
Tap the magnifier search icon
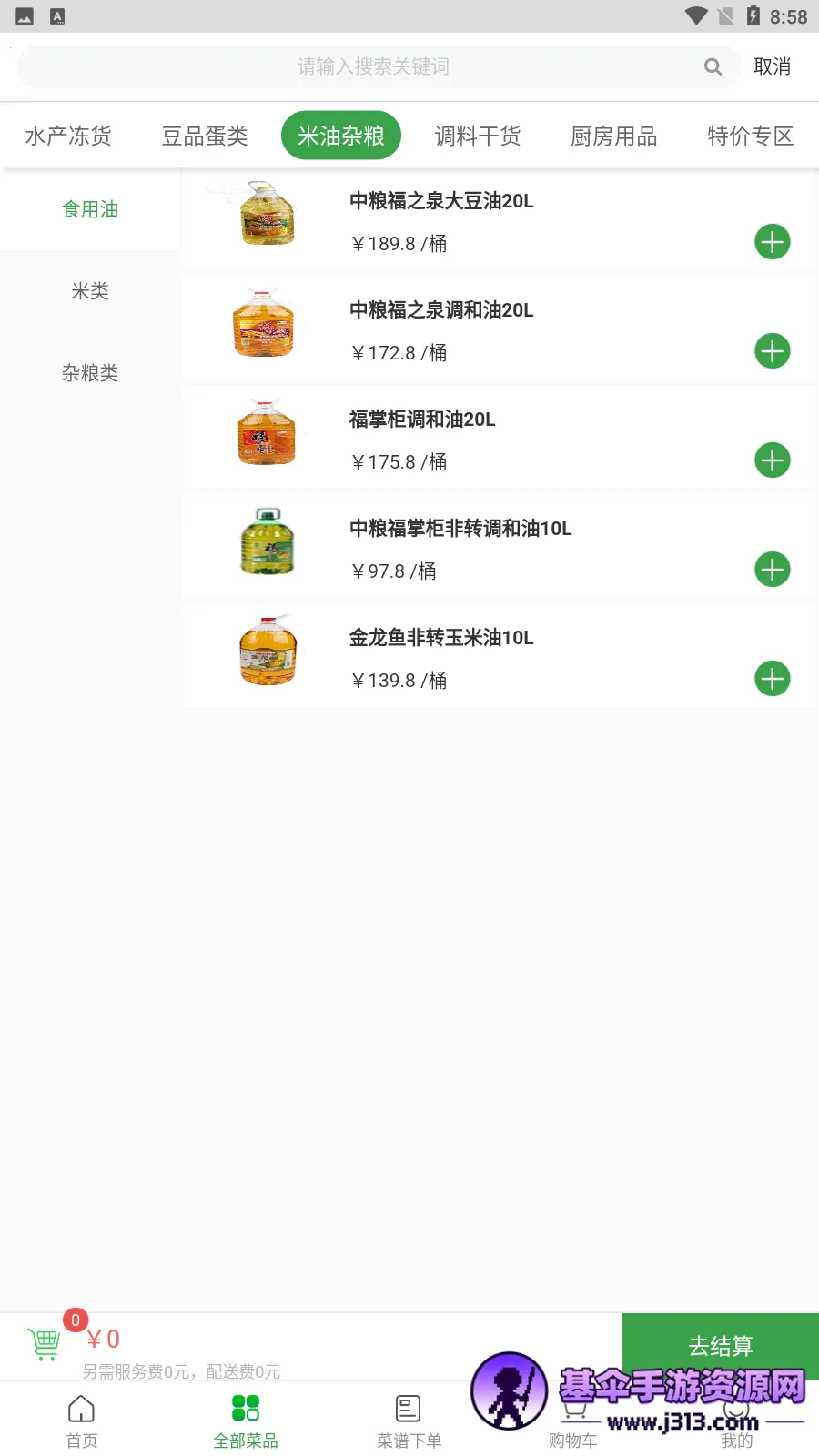pyautogui.click(x=713, y=66)
